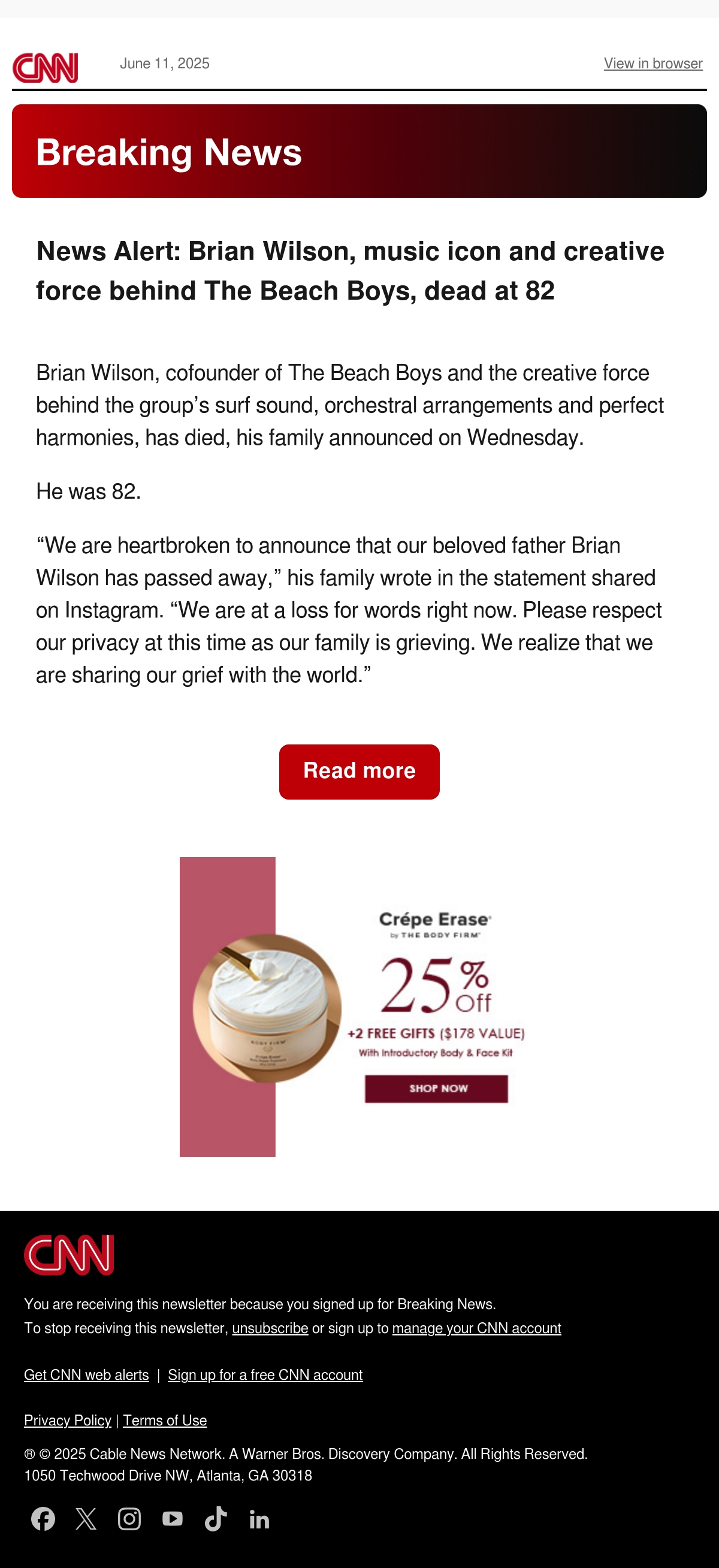This screenshot has height=1568, width=719.
Task: Open the View in browser link
Action: 652,64
